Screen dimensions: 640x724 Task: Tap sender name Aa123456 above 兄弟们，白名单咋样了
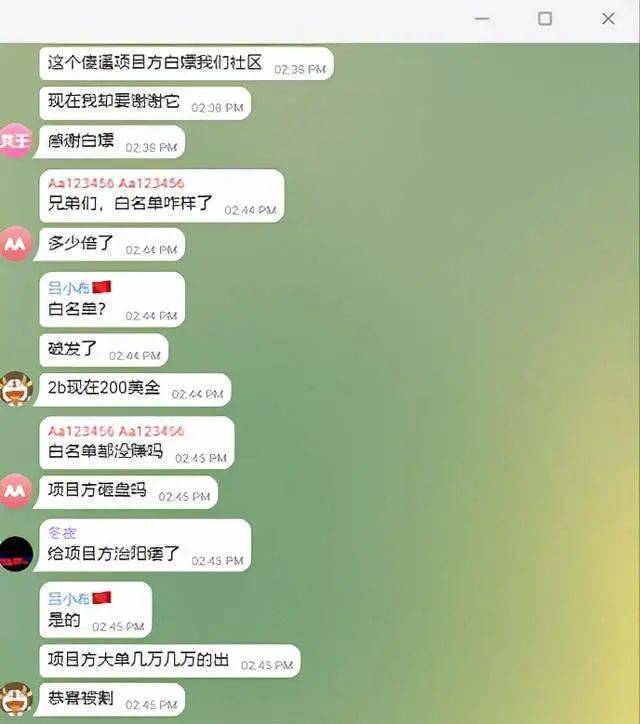116,183
